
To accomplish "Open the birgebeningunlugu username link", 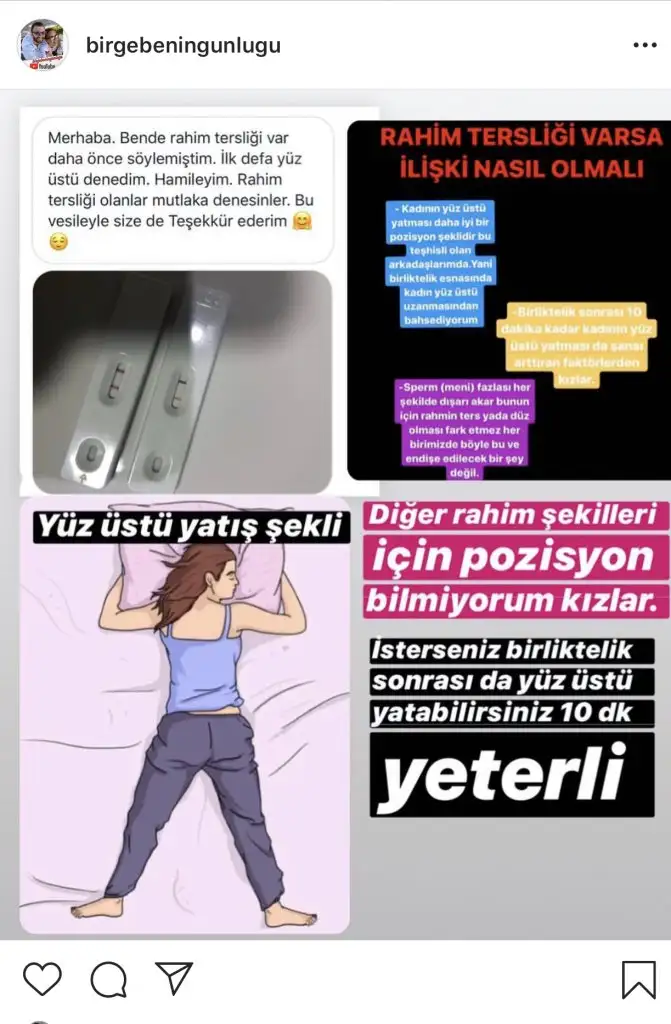I will pyautogui.click(x=184, y=46).
